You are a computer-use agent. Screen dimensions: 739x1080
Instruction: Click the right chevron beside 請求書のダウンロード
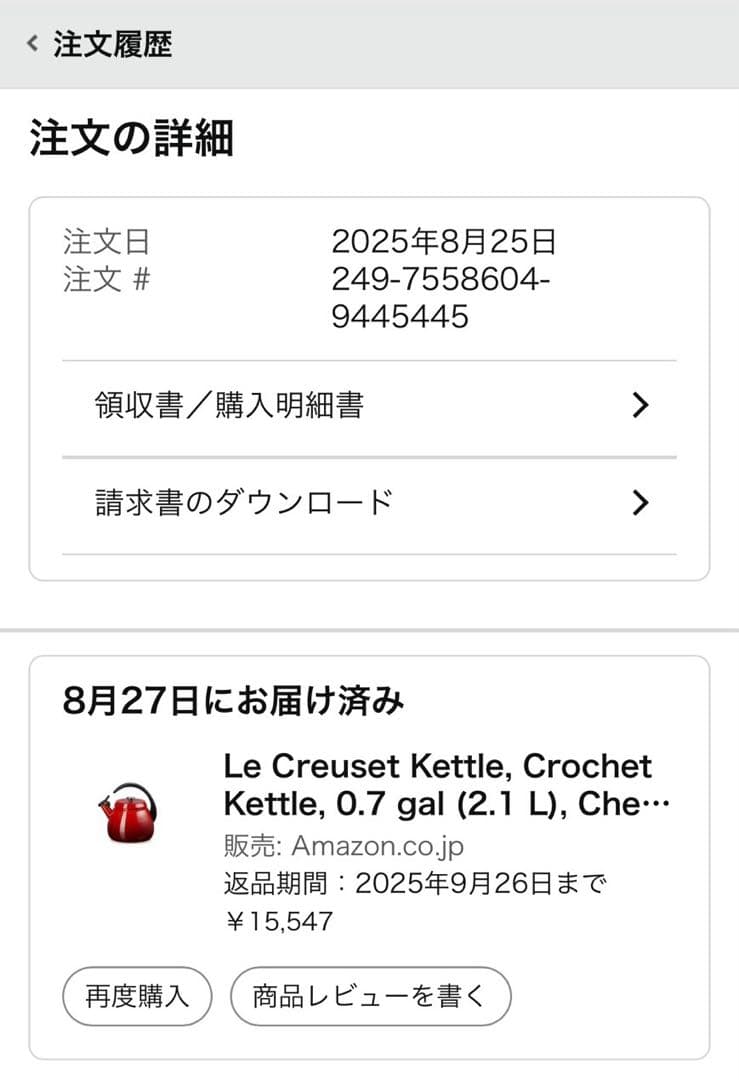641,503
